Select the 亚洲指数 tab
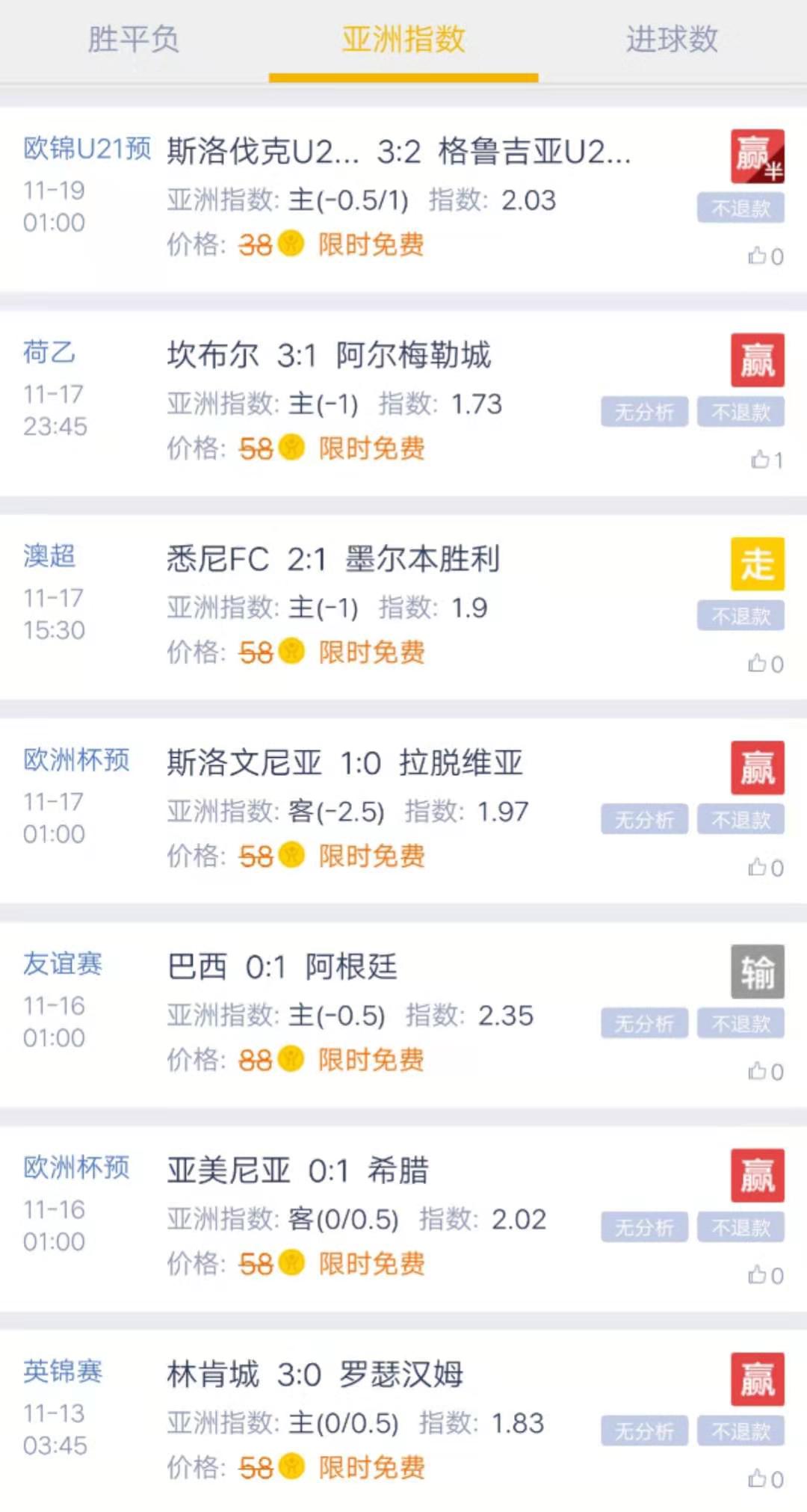 (x=403, y=39)
